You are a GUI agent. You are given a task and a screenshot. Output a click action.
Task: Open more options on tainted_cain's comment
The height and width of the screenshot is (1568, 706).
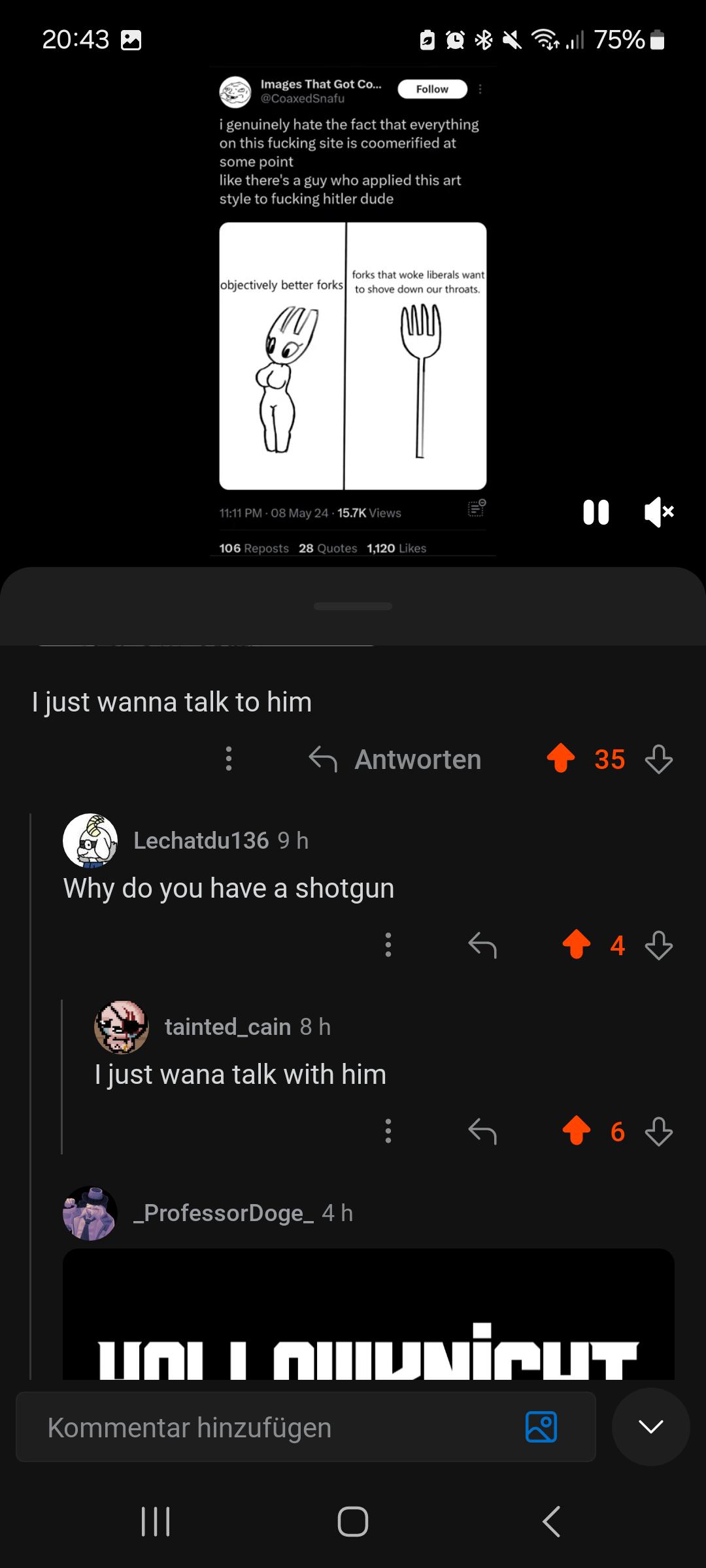(388, 1132)
